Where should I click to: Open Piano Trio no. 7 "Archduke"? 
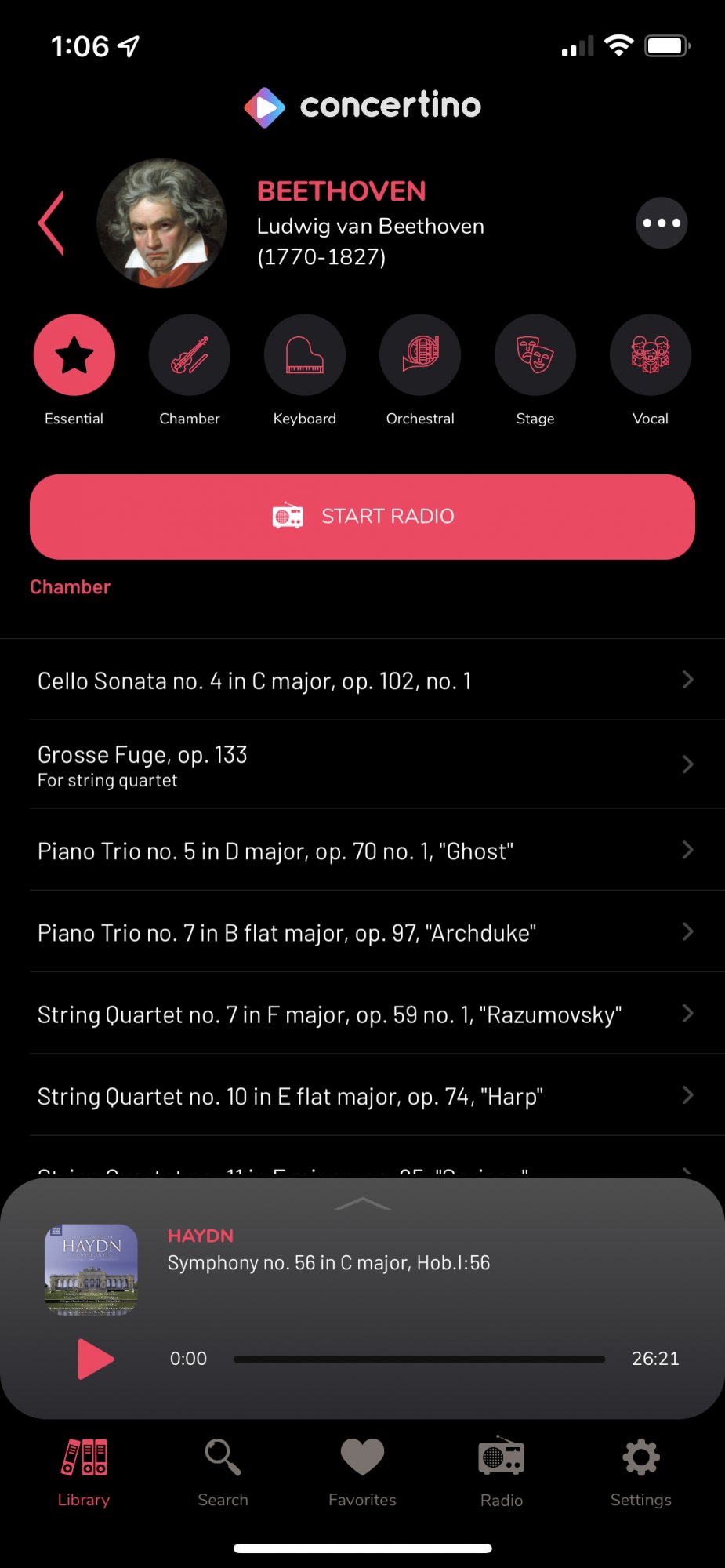click(362, 933)
